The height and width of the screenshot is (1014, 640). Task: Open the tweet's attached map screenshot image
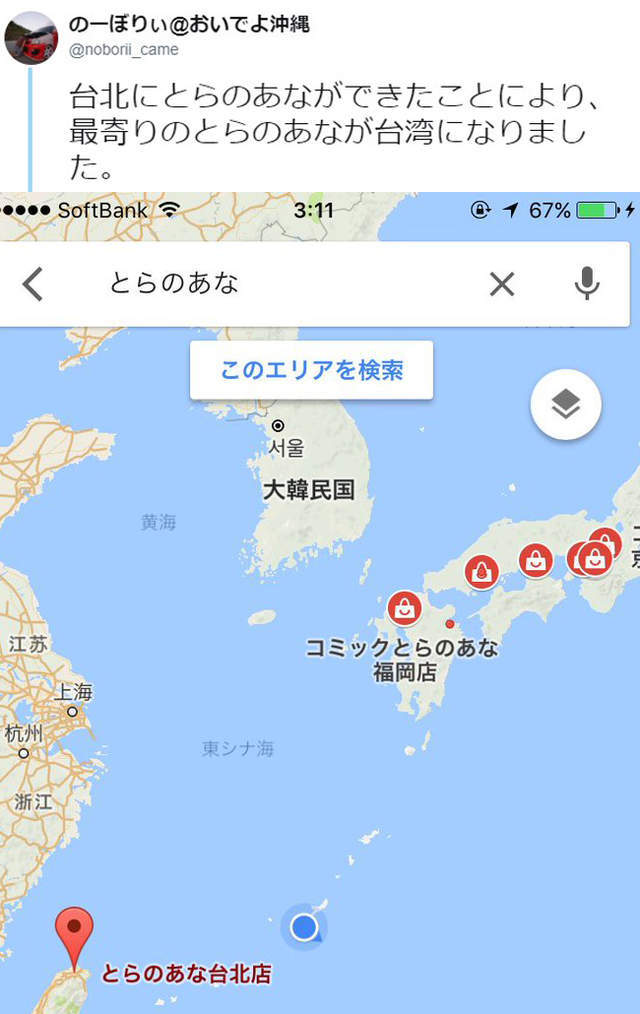(320, 600)
